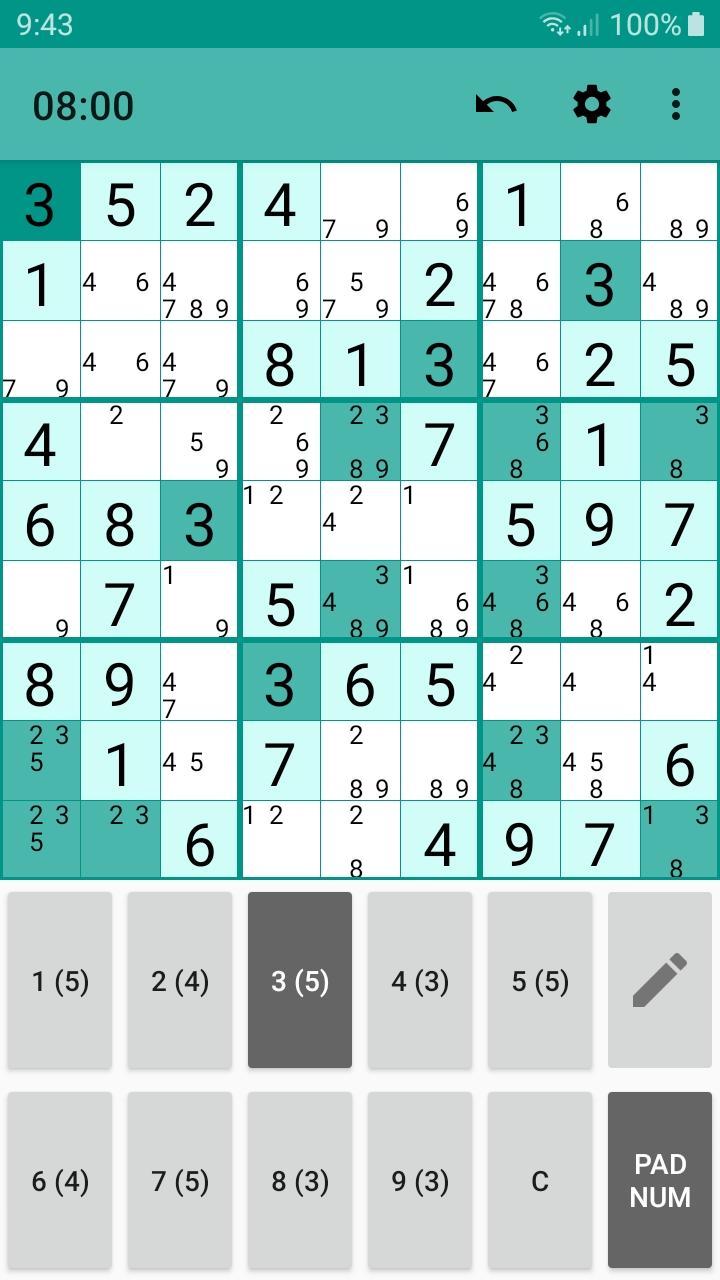This screenshot has width=720, height=1280.
Task: Open the overflow menu
Action: [676, 105]
